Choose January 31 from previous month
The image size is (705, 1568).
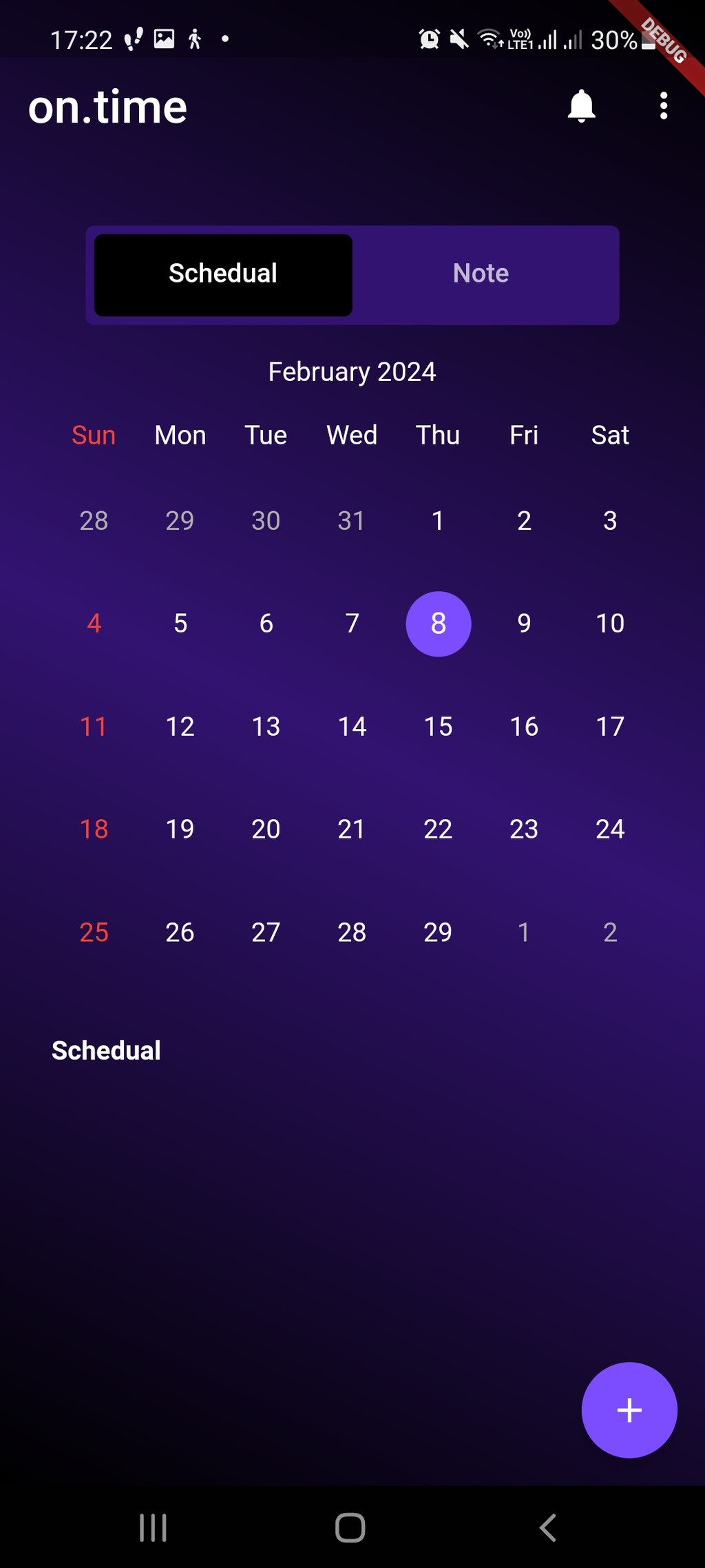[351, 521]
